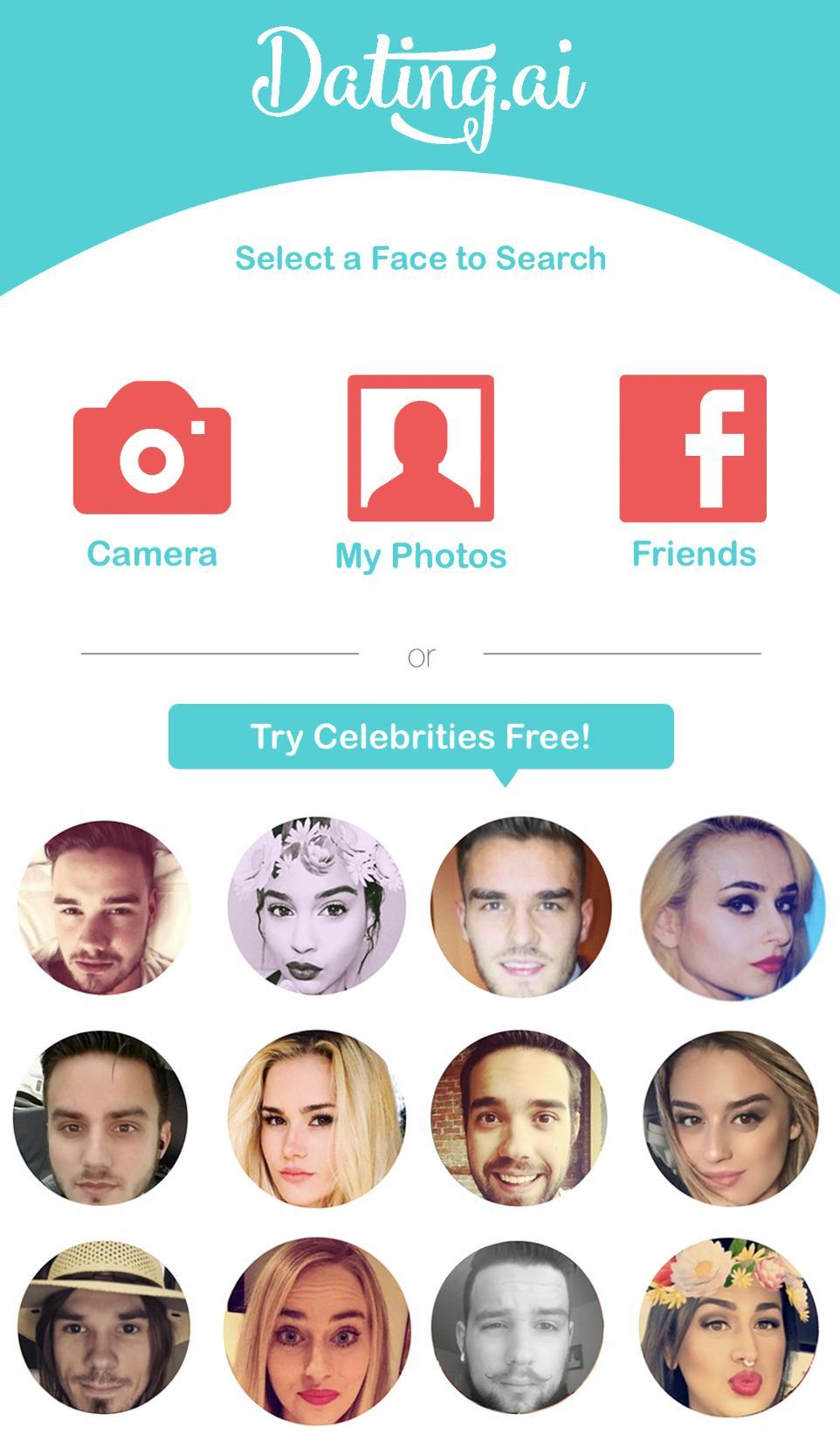840x1441 pixels.
Task: Select the blonde woman shown in profile
Action: (732, 907)
